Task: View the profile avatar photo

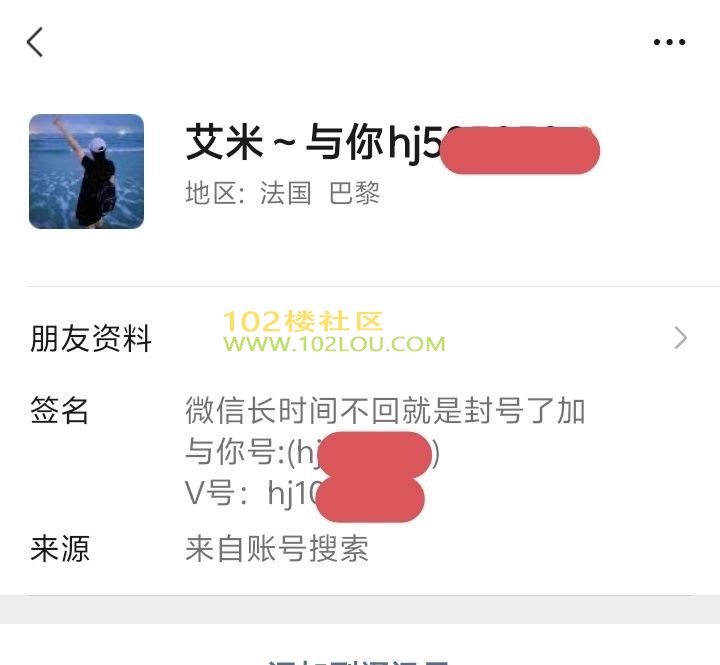Action: coord(86,171)
